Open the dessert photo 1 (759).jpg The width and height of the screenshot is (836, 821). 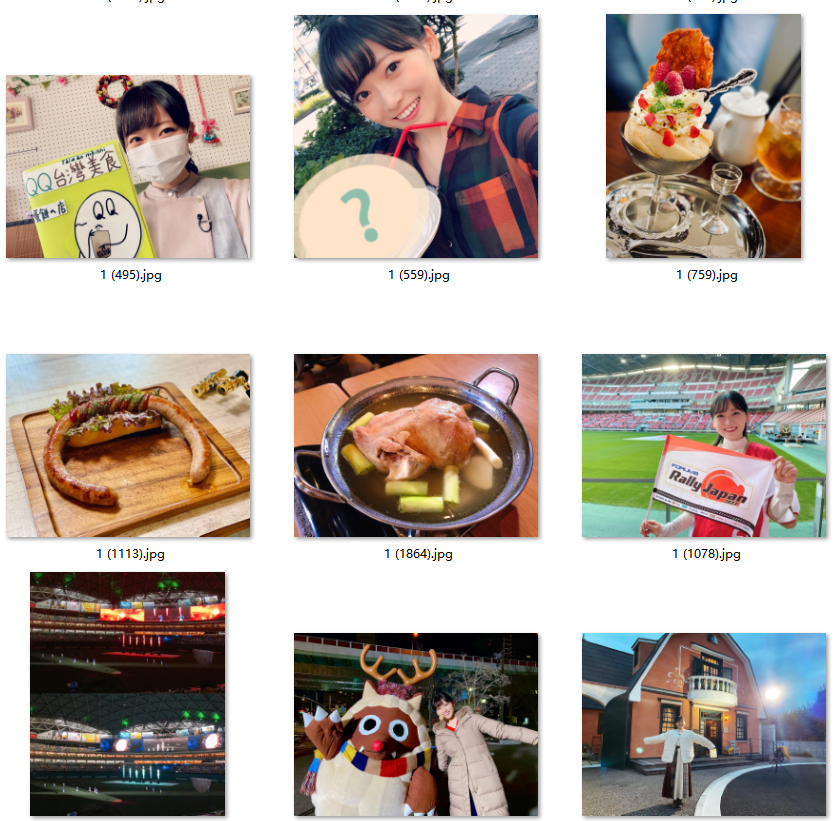pyautogui.click(x=703, y=137)
